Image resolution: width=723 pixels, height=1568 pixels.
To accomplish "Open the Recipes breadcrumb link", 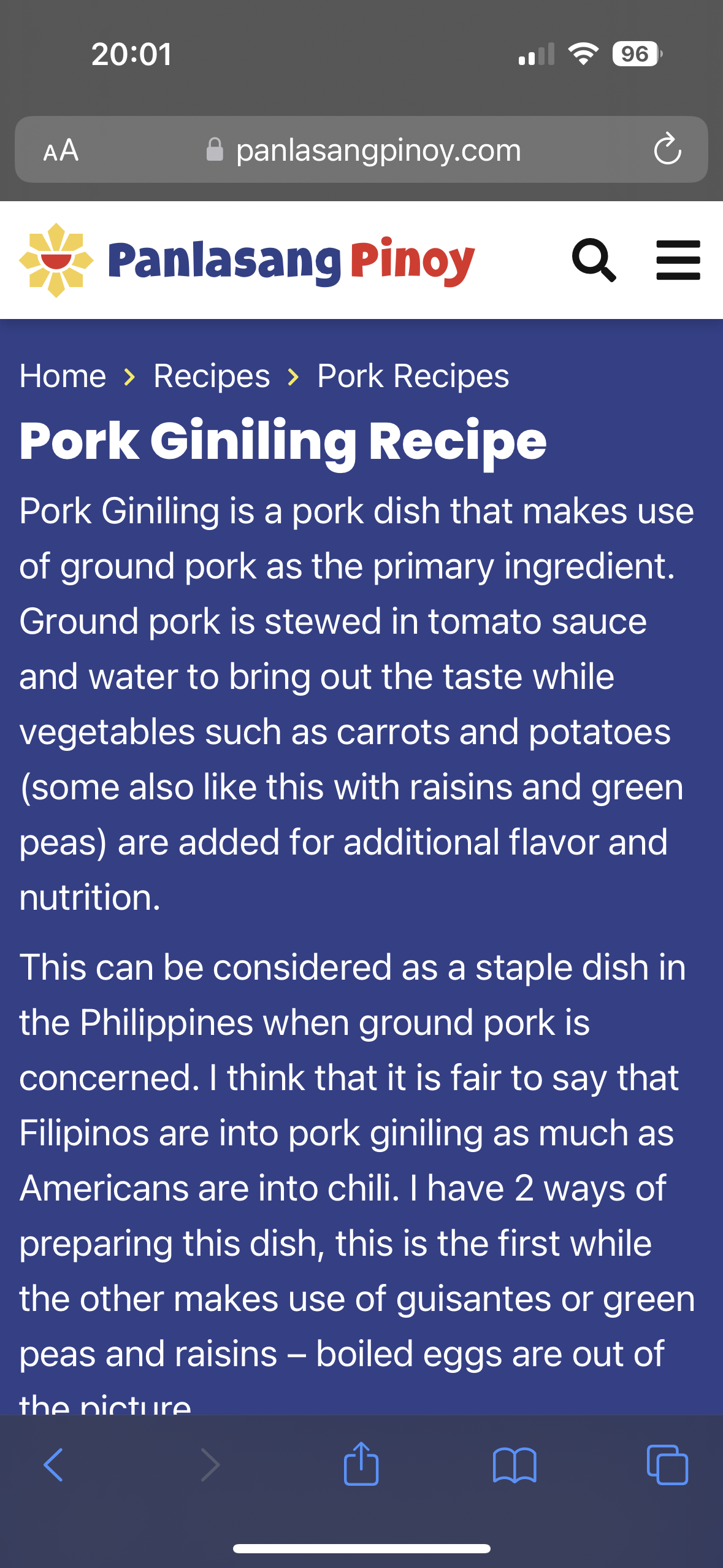I will point(212,375).
